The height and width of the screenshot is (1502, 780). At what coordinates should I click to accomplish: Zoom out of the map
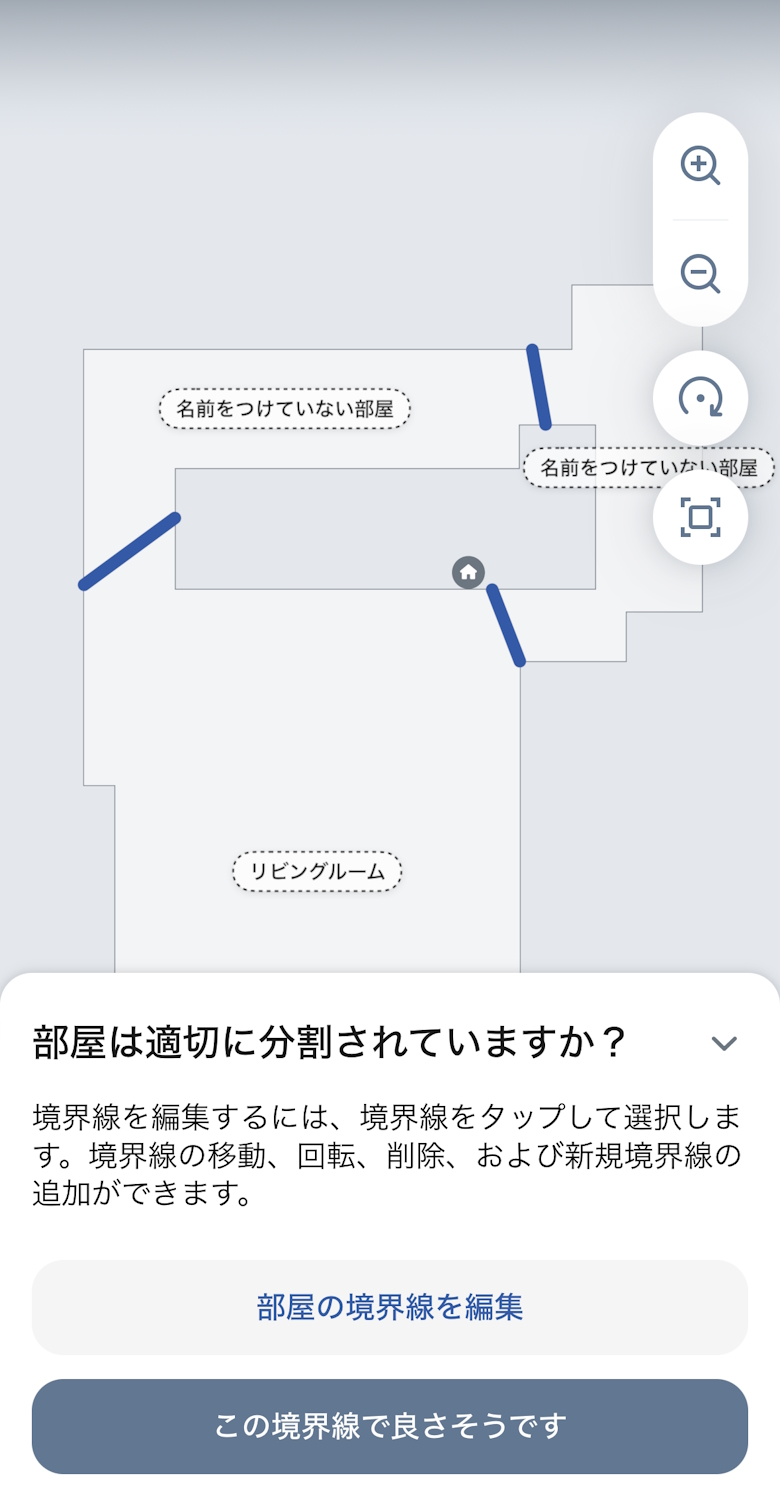(x=700, y=273)
